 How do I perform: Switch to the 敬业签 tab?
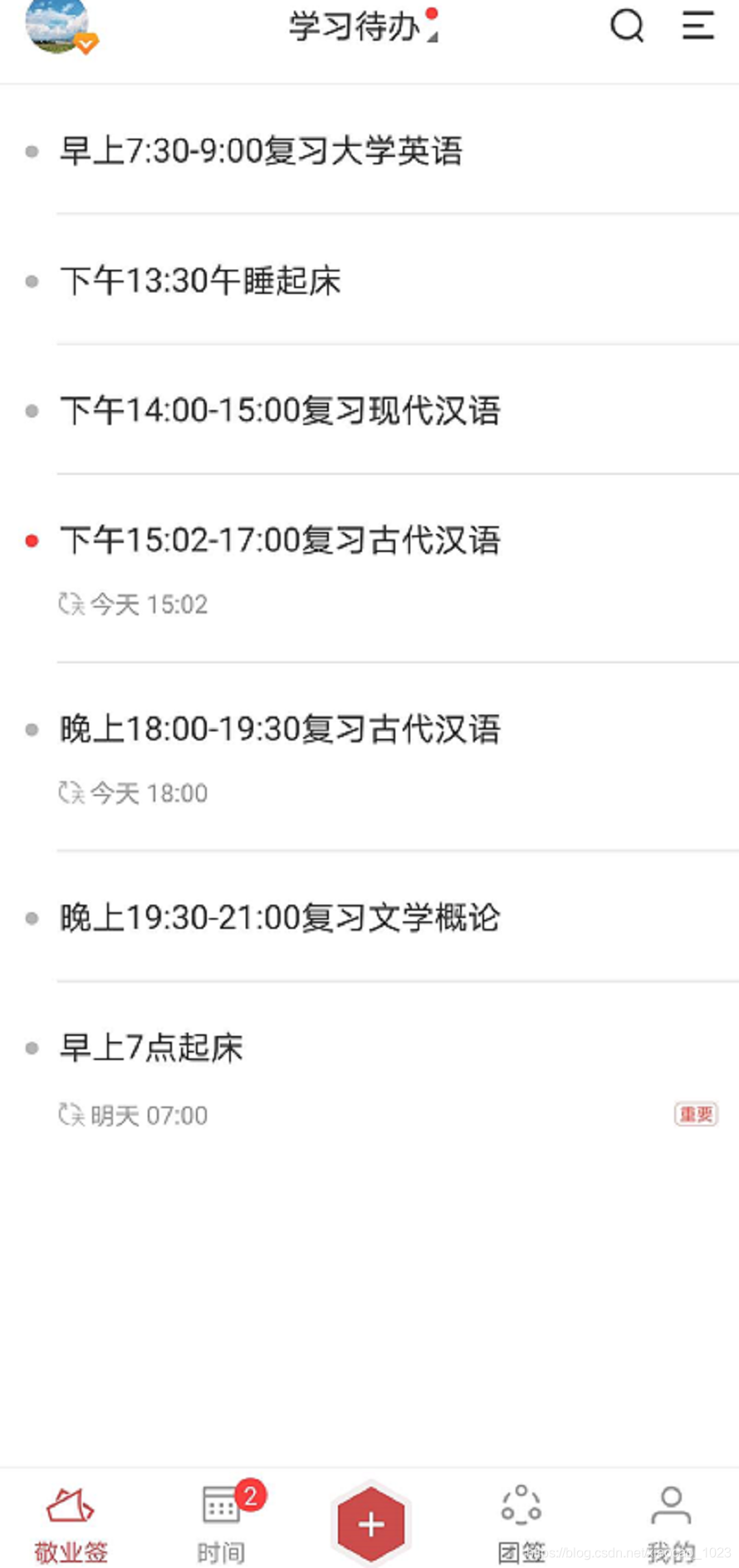tap(71, 1525)
